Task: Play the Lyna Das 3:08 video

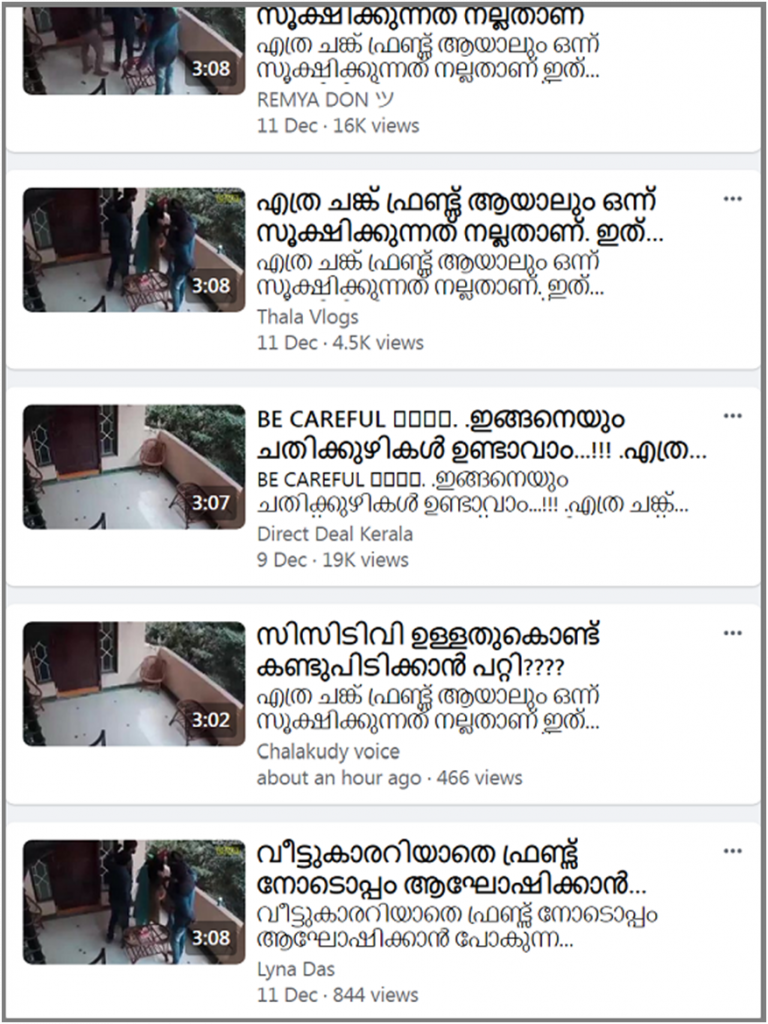Action: (x=133, y=902)
